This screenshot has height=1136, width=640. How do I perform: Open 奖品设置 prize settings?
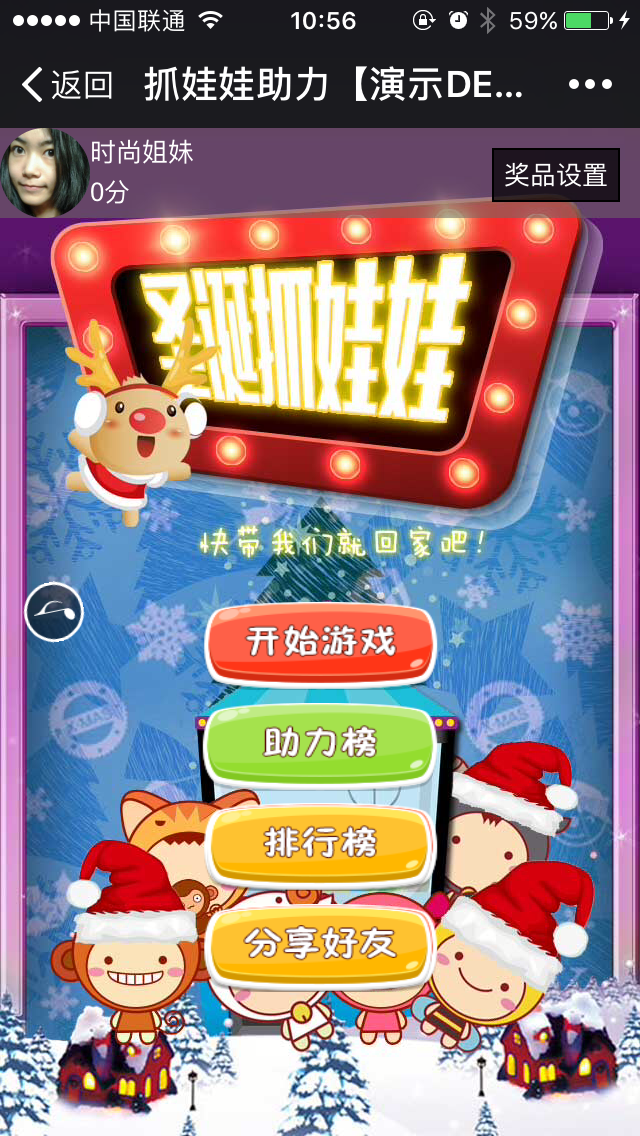pyautogui.click(x=555, y=175)
